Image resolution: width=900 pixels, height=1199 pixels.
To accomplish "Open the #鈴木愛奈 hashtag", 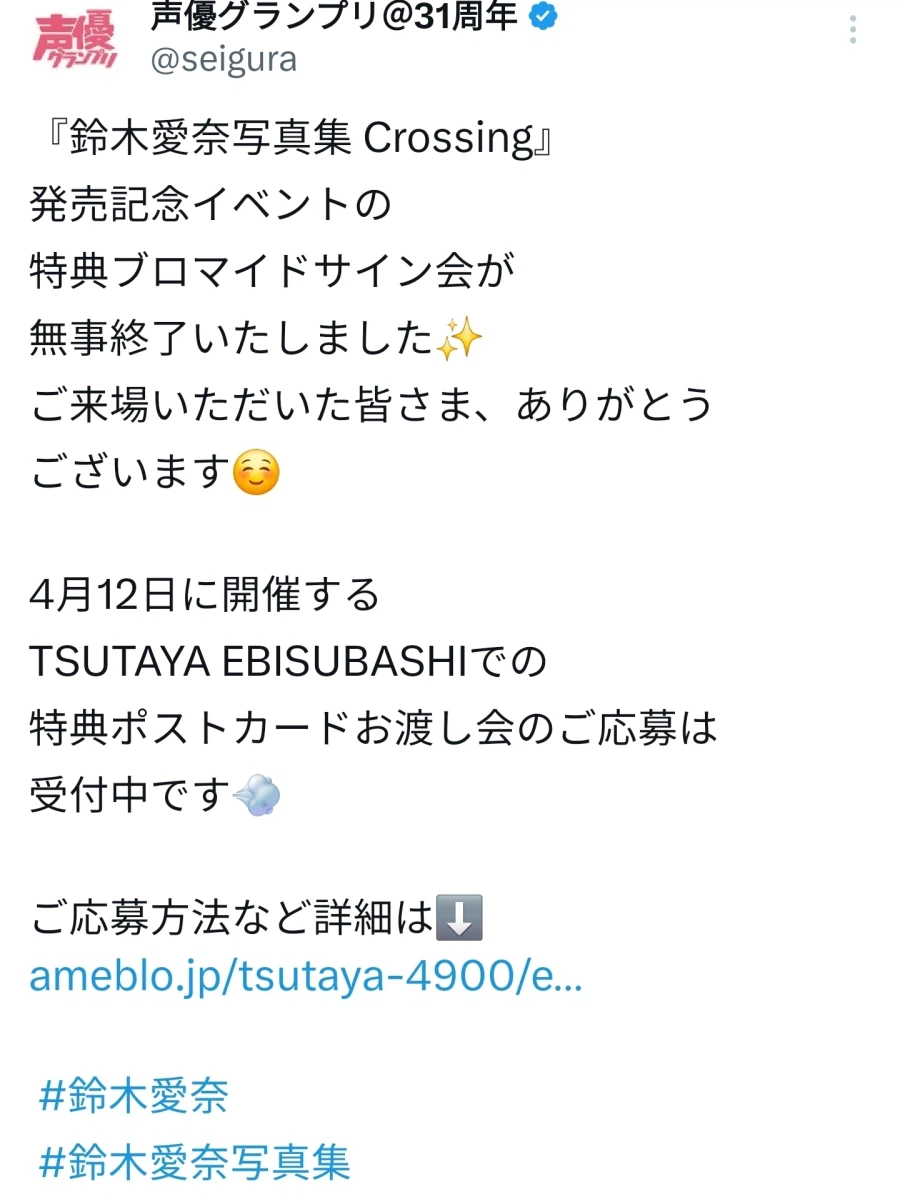I will coord(134,1096).
